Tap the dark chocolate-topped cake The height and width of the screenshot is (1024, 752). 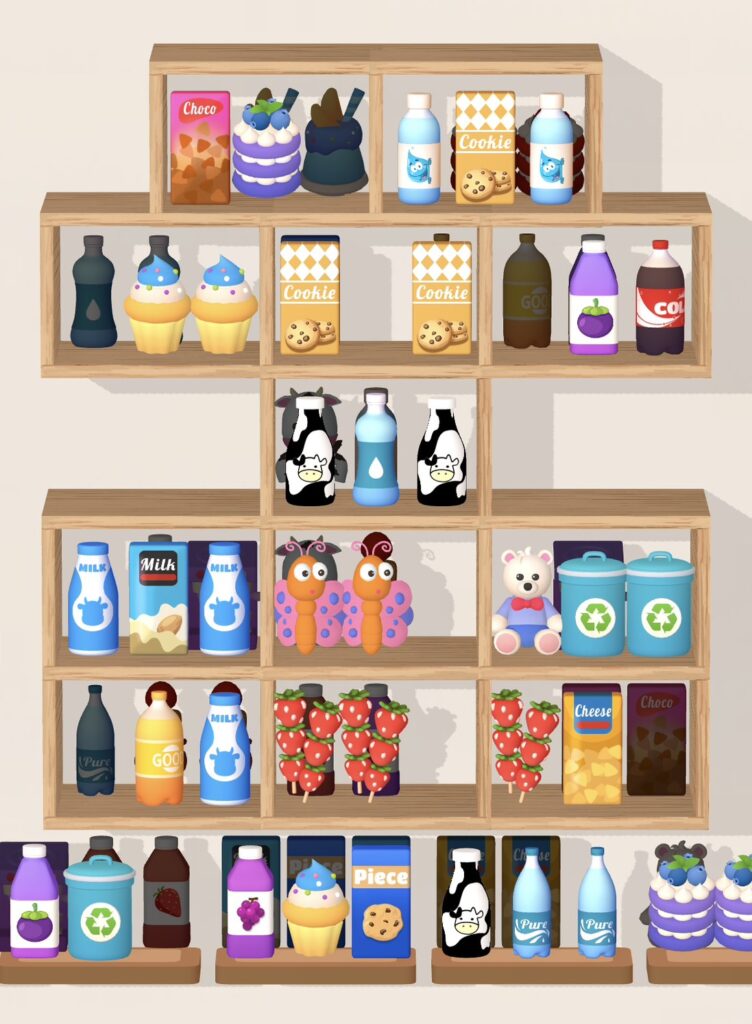335,145
